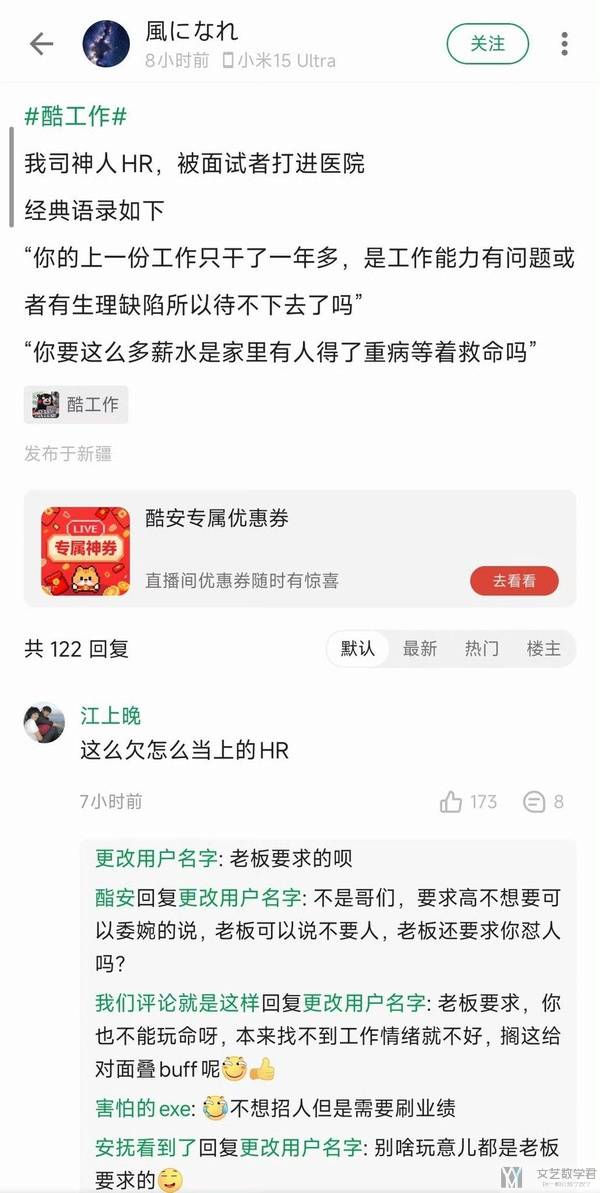Open 酯安's profile link
Viewport: 600px width, 1193px height.
[x=115, y=897]
